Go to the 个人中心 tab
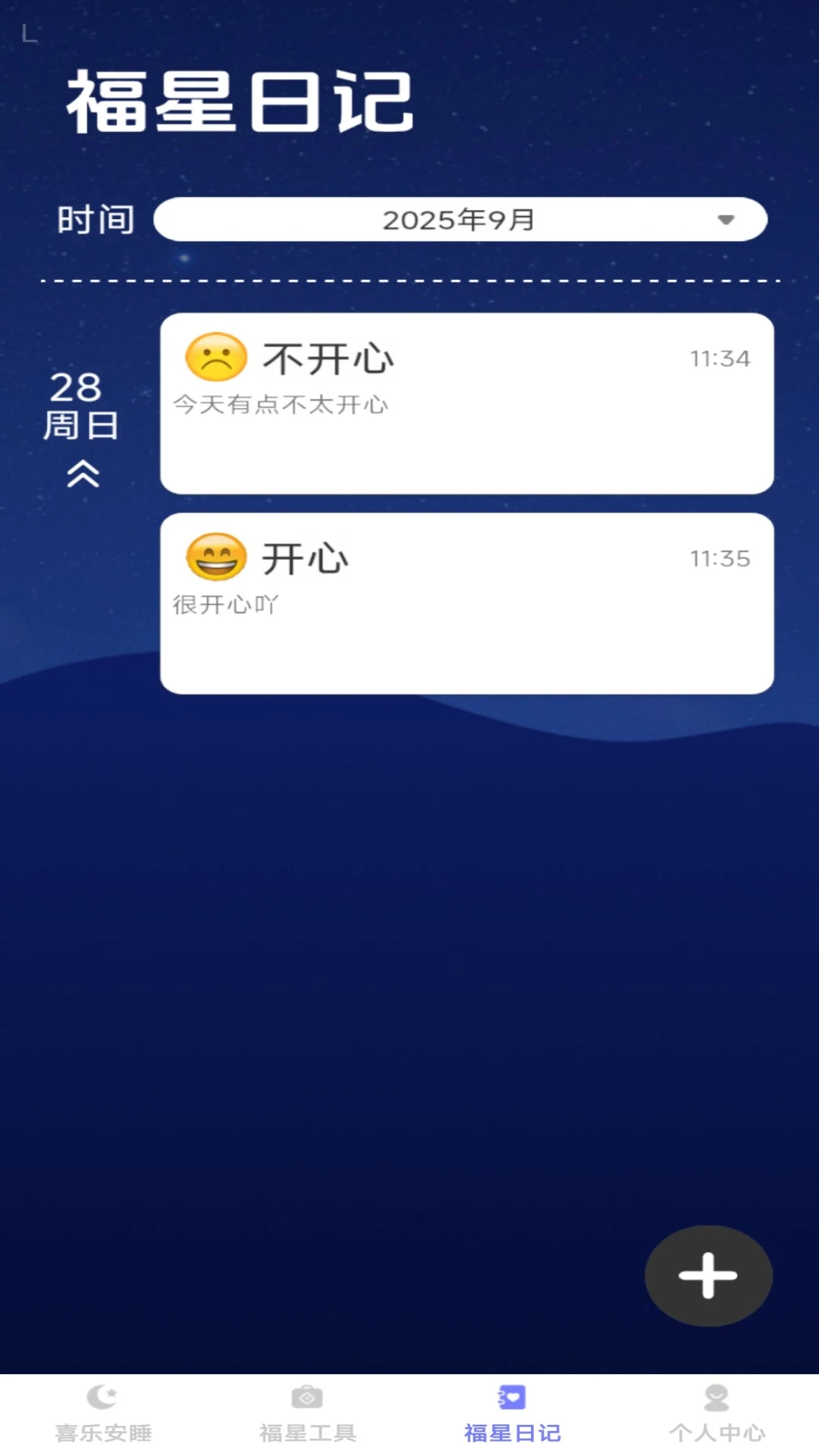819x1456 pixels. tap(717, 1415)
